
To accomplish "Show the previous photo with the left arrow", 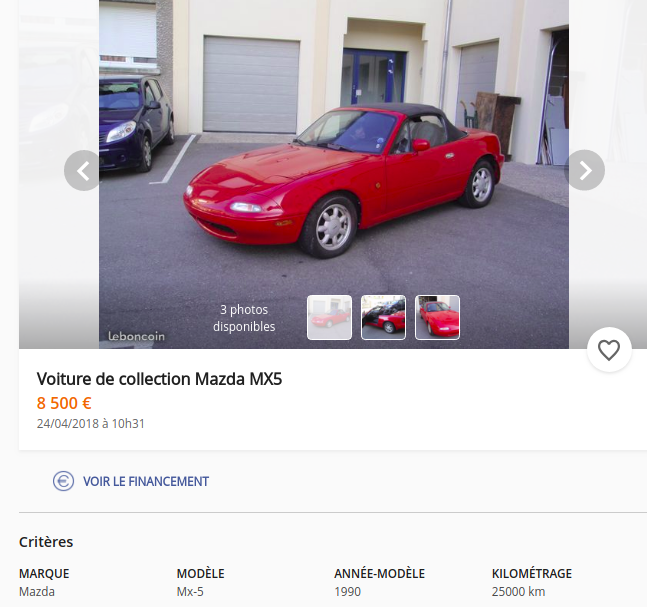I will click(84, 170).
